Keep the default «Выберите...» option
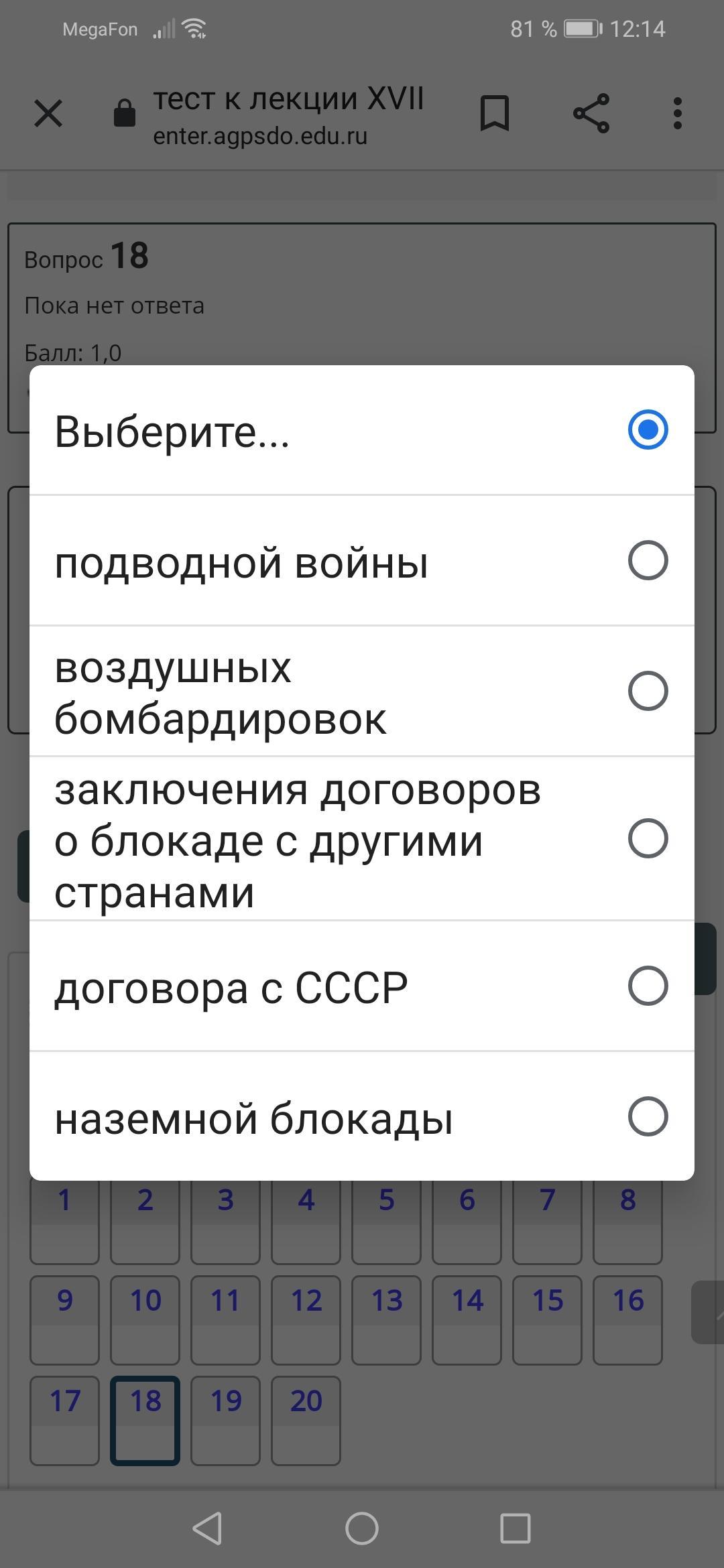 [362, 430]
